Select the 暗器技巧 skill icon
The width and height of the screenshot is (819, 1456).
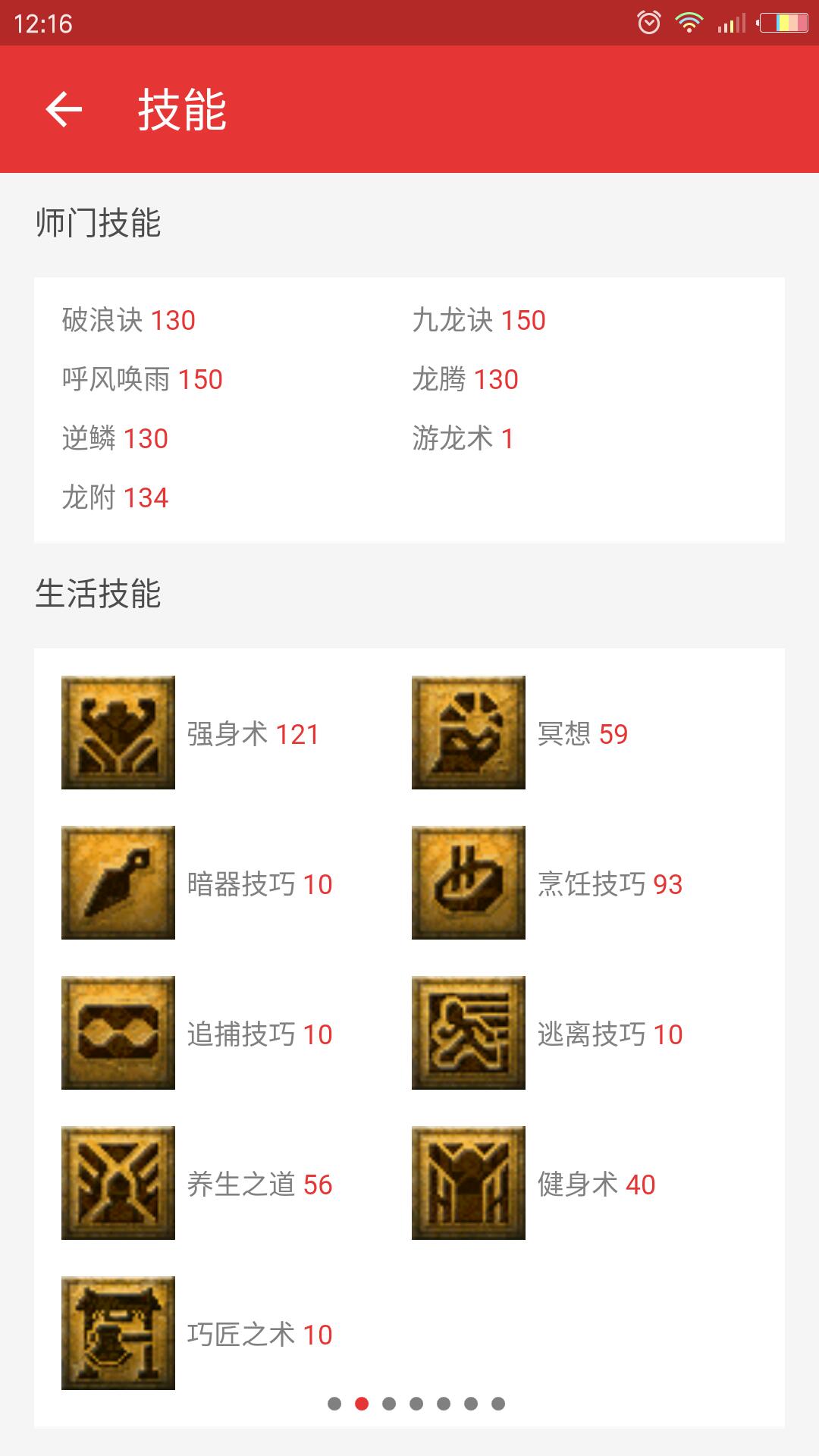[118, 883]
